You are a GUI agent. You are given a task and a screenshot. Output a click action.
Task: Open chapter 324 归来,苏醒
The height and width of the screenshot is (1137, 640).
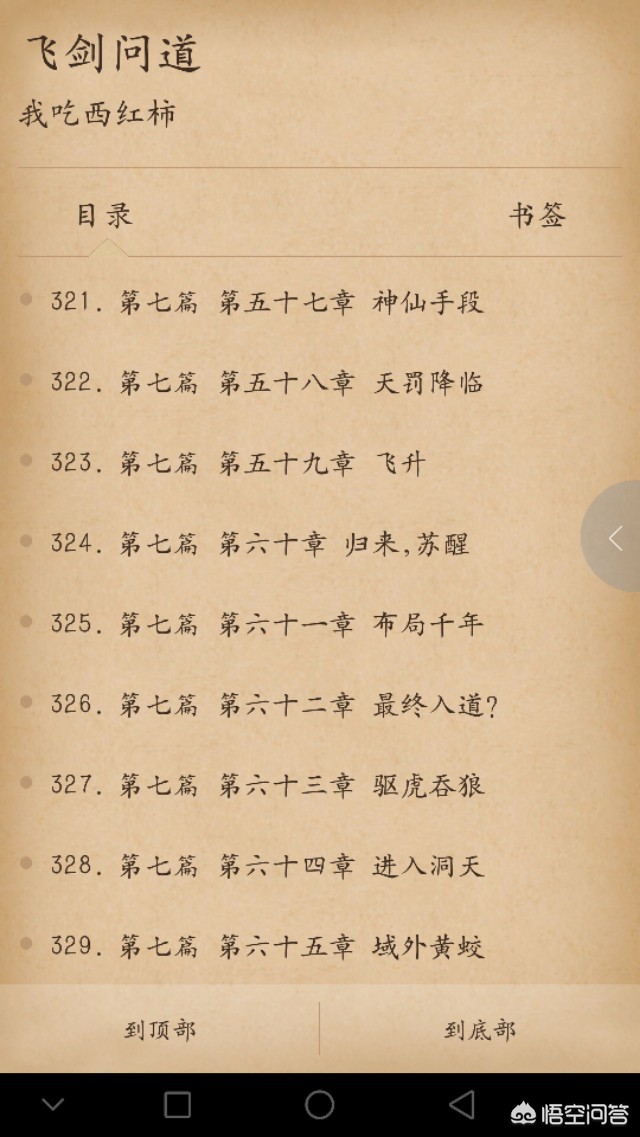260,544
